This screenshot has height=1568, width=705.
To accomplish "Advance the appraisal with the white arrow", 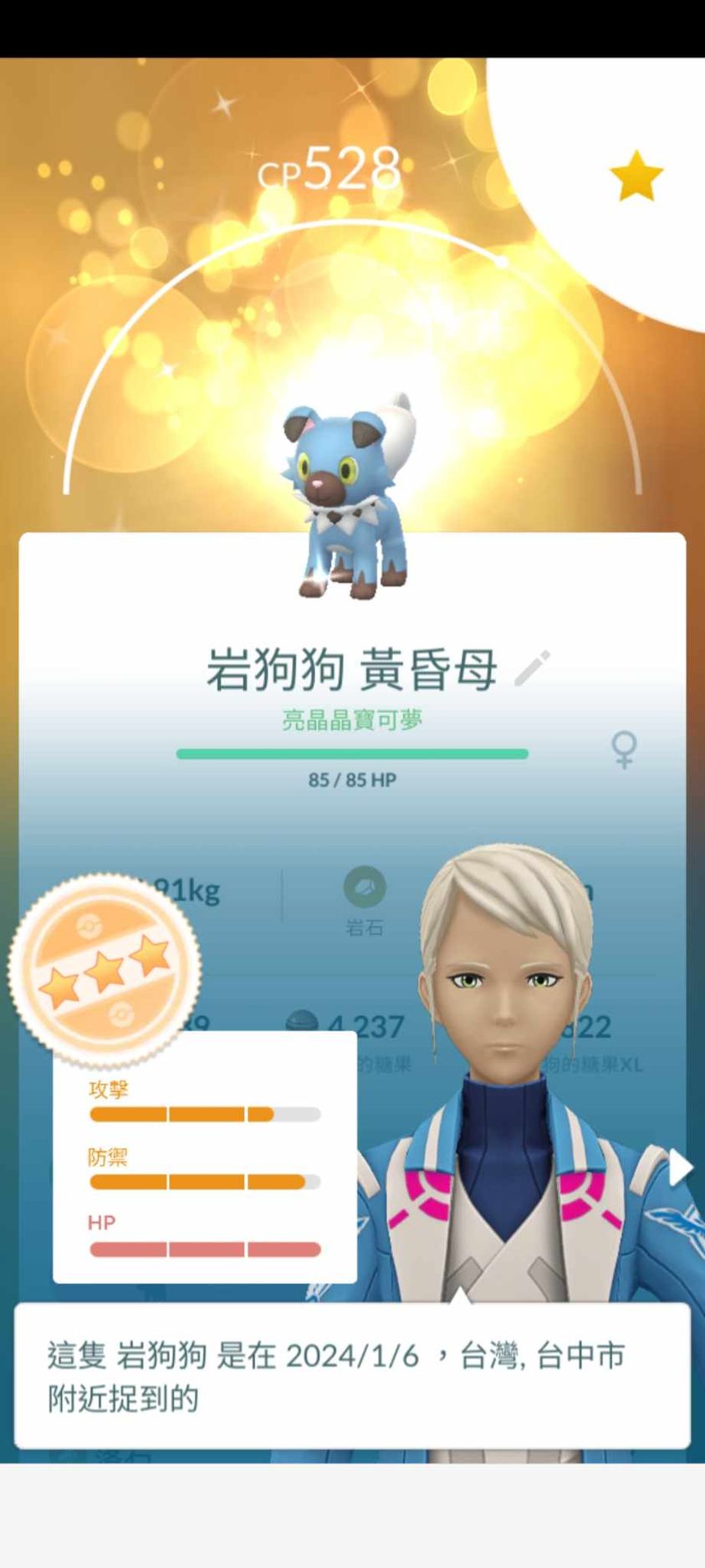I will (x=680, y=1168).
